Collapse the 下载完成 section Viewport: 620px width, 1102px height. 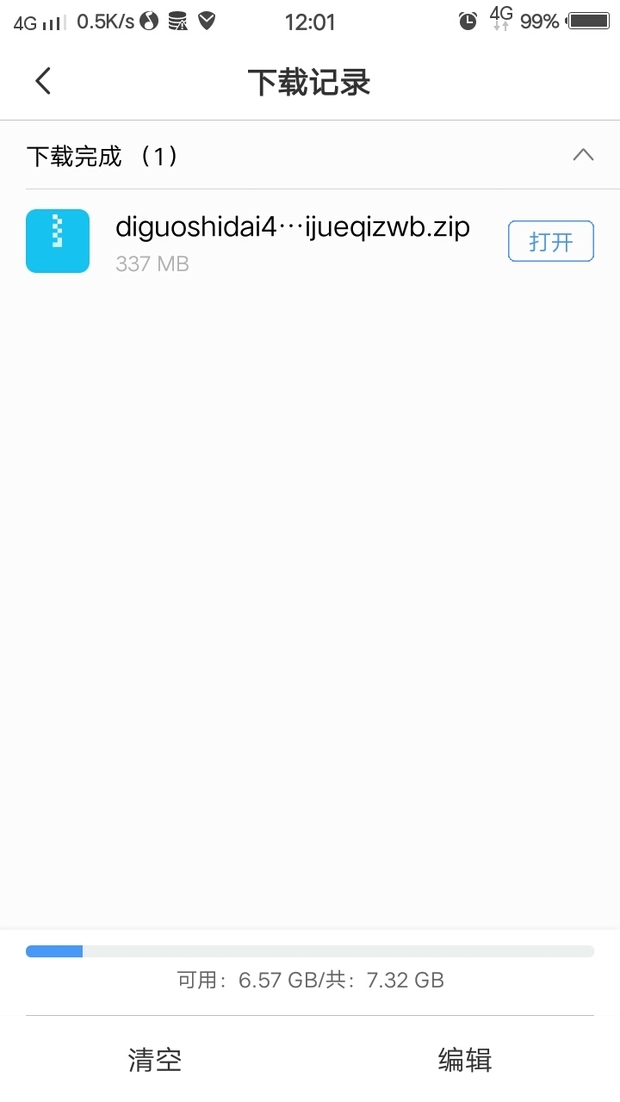[x=583, y=155]
